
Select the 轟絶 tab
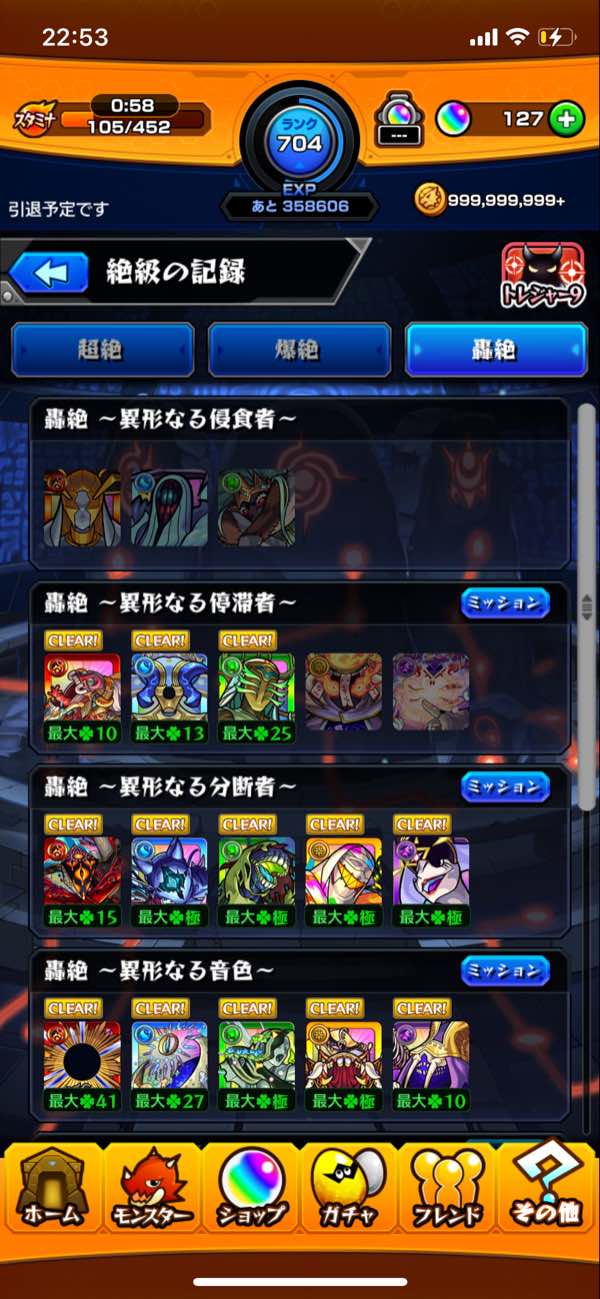pyautogui.click(x=496, y=350)
